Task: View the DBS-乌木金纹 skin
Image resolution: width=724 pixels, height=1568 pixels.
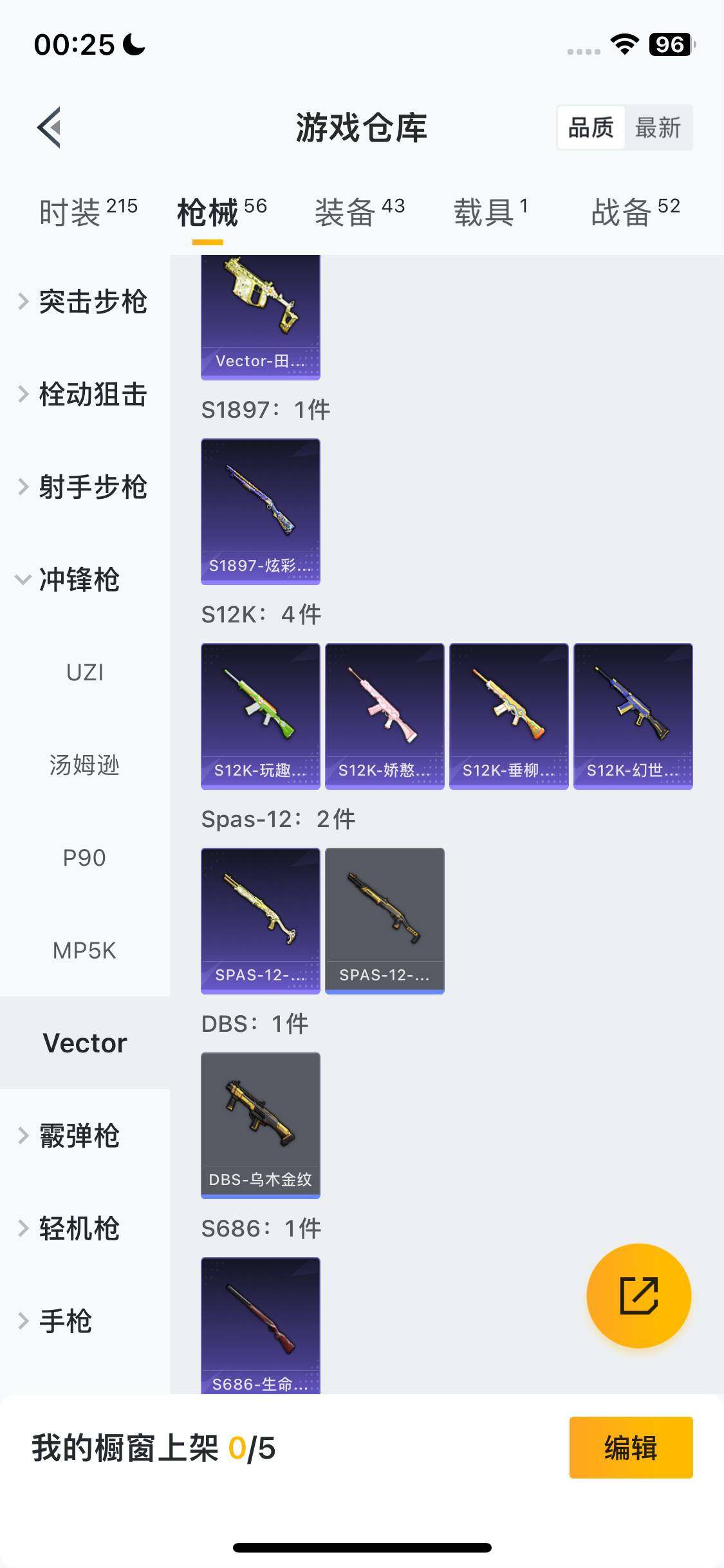Action: [260, 1125]
